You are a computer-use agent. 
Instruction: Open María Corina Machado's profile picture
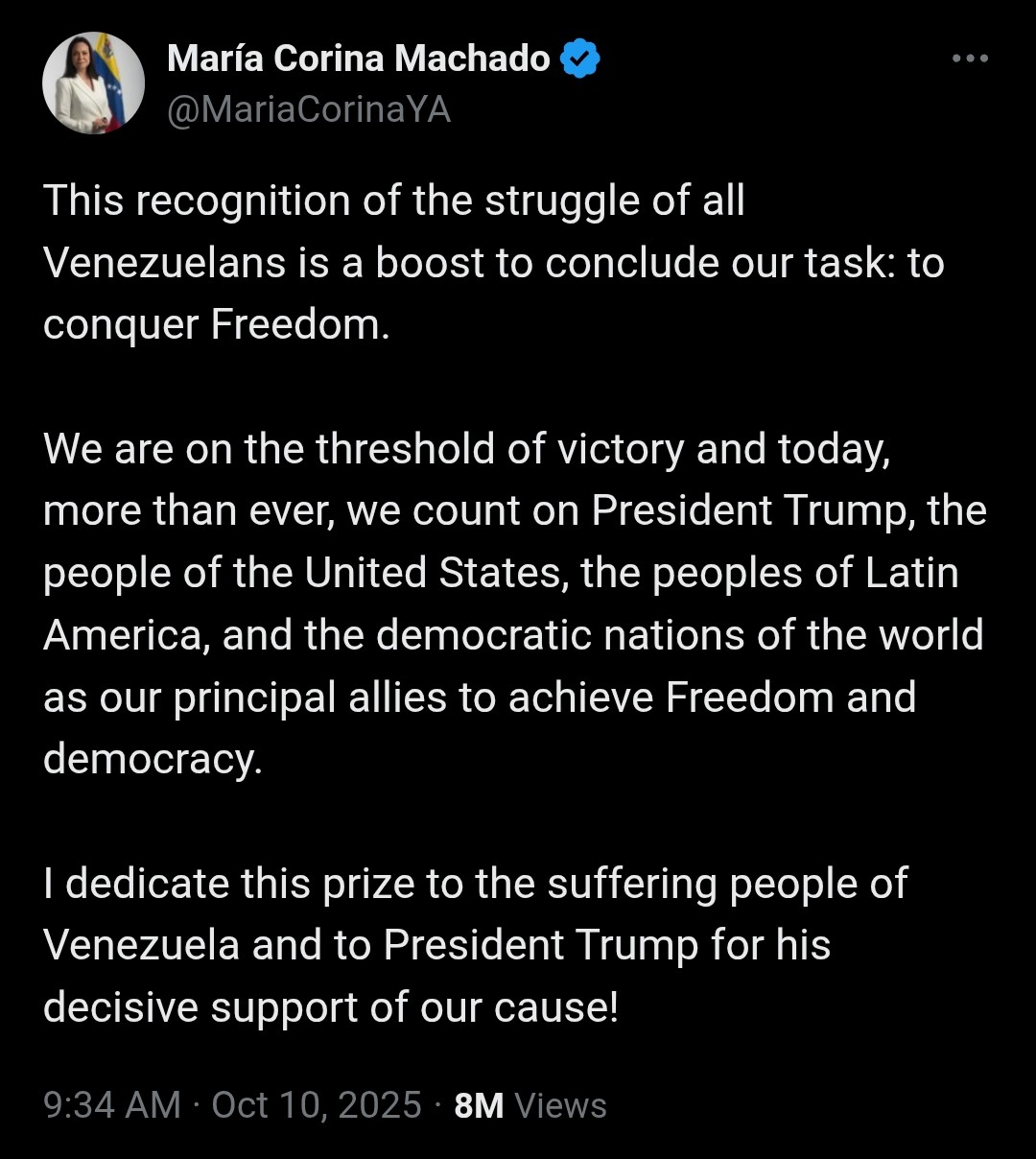93,83
